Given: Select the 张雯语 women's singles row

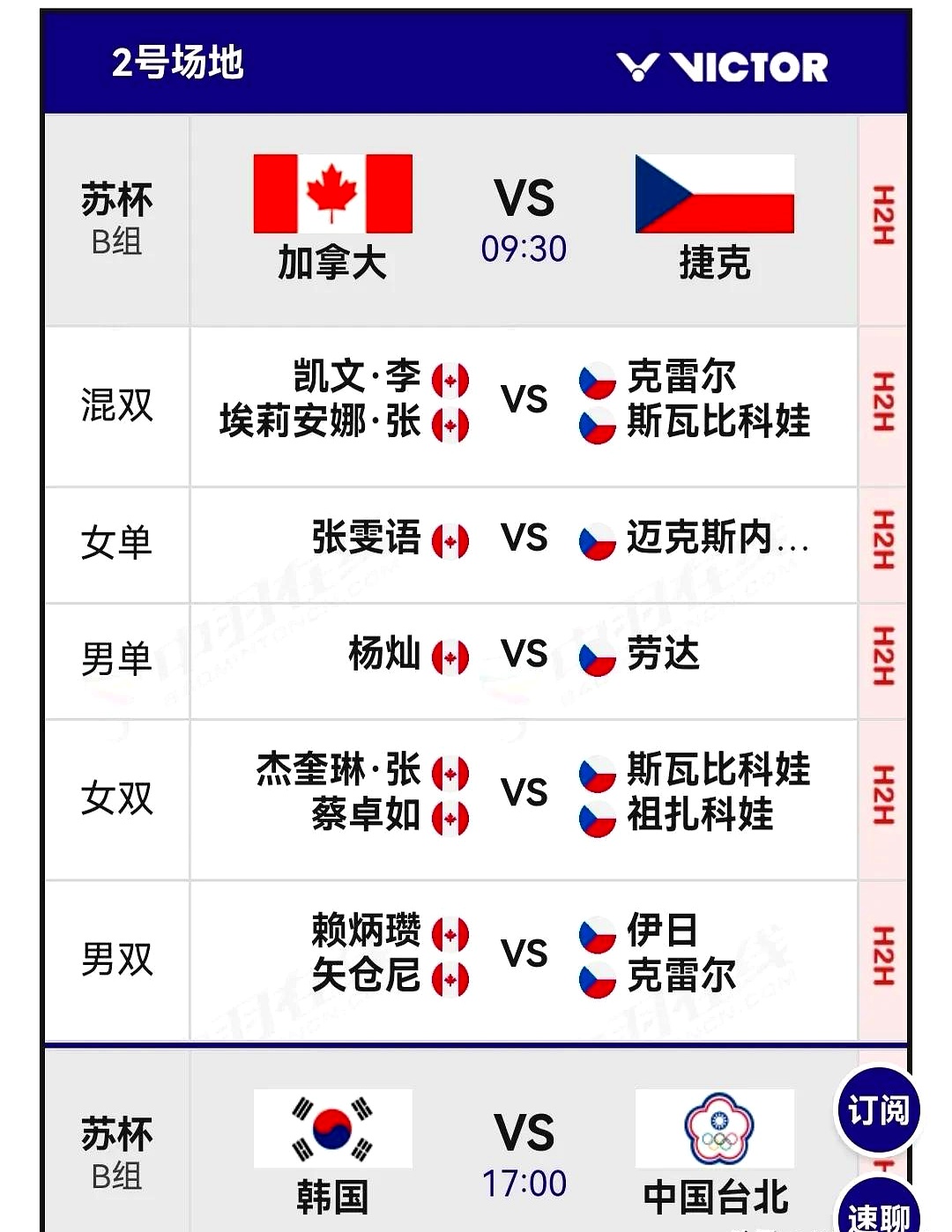Looking at the screenshot, I should (x=524, y=541).
